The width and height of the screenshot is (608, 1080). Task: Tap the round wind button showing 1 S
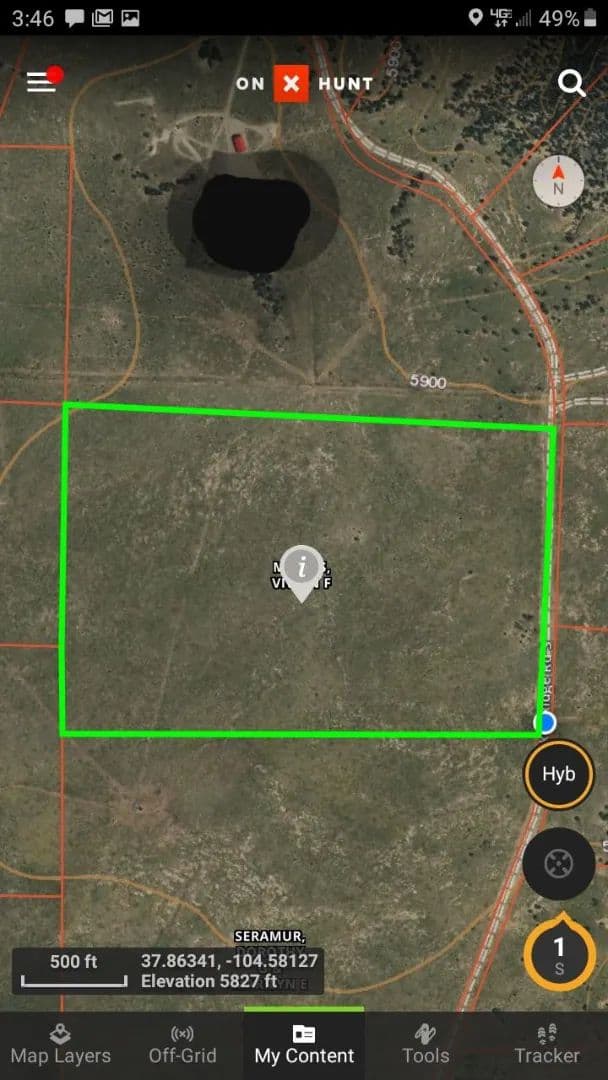[559, 955]
